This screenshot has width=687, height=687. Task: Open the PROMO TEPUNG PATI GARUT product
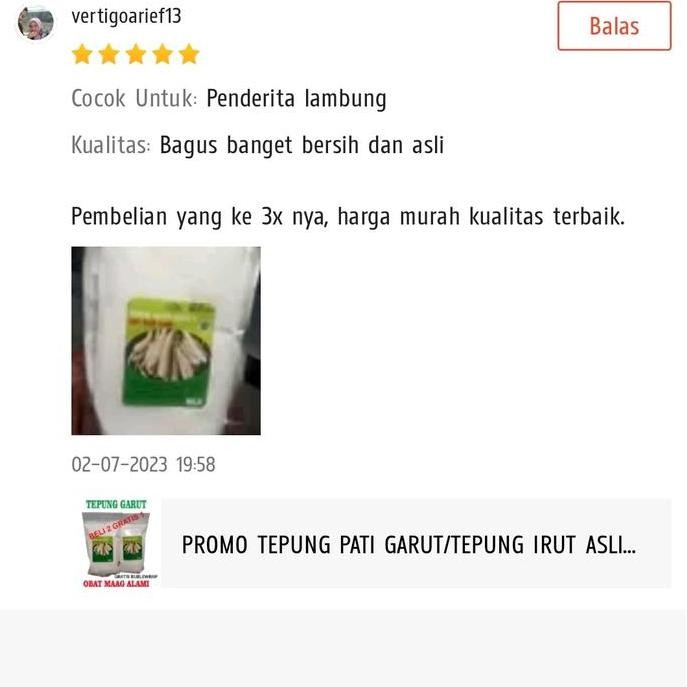[408, 545]
